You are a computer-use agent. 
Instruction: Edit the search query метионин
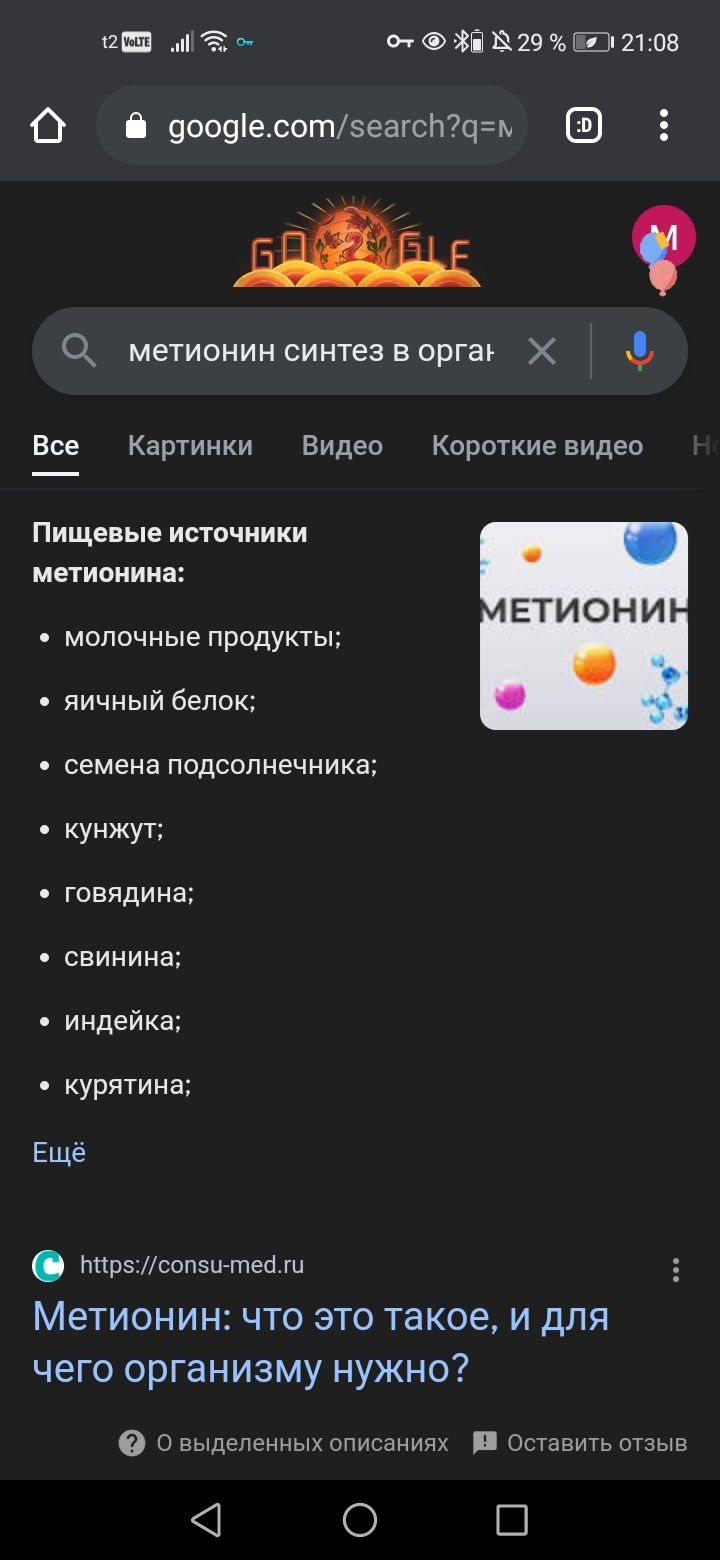[x=310, y=351]
